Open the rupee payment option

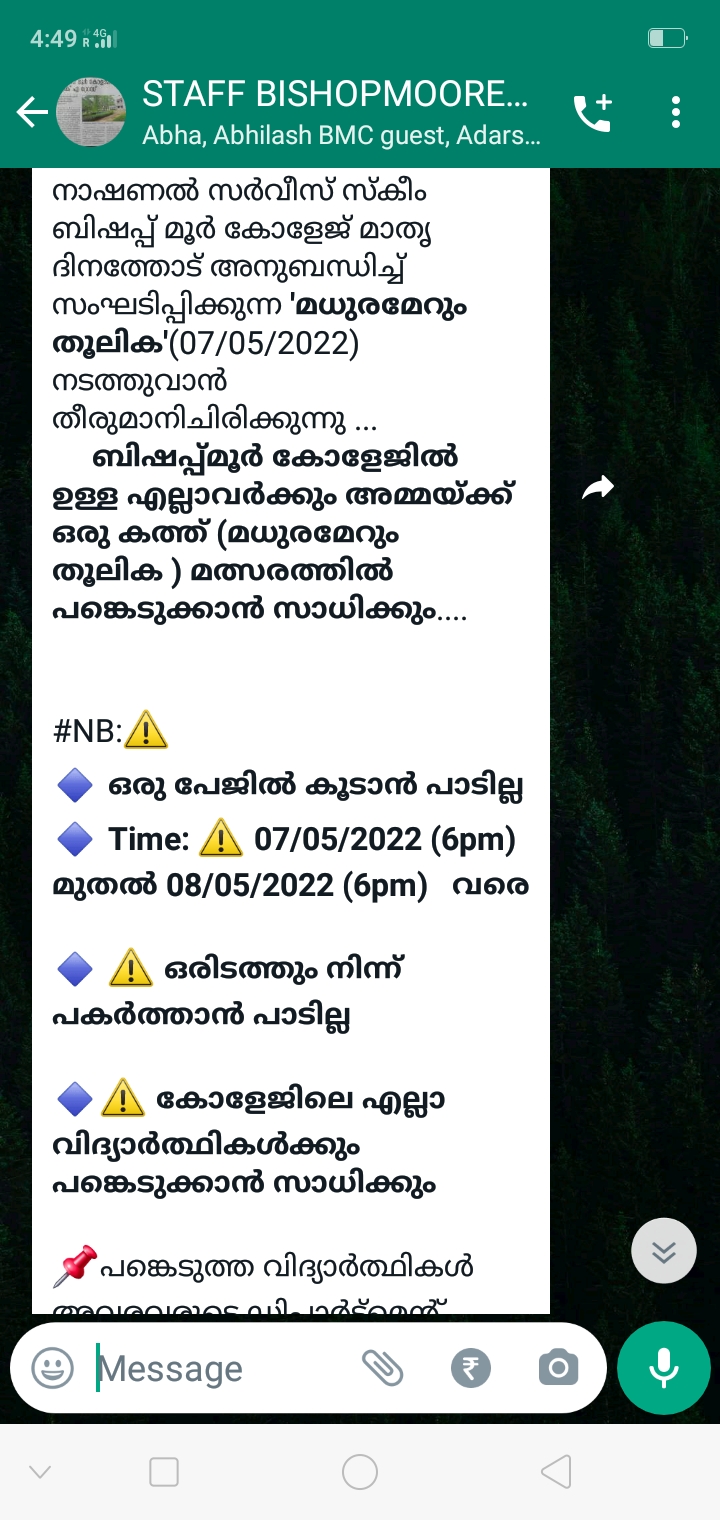(471, 1367)
